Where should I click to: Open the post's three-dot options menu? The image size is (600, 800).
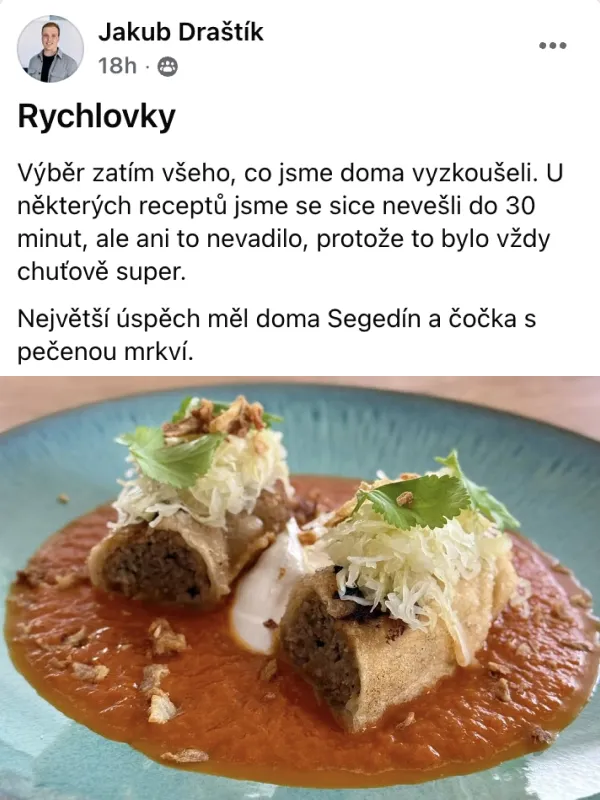tap(553, 46)
